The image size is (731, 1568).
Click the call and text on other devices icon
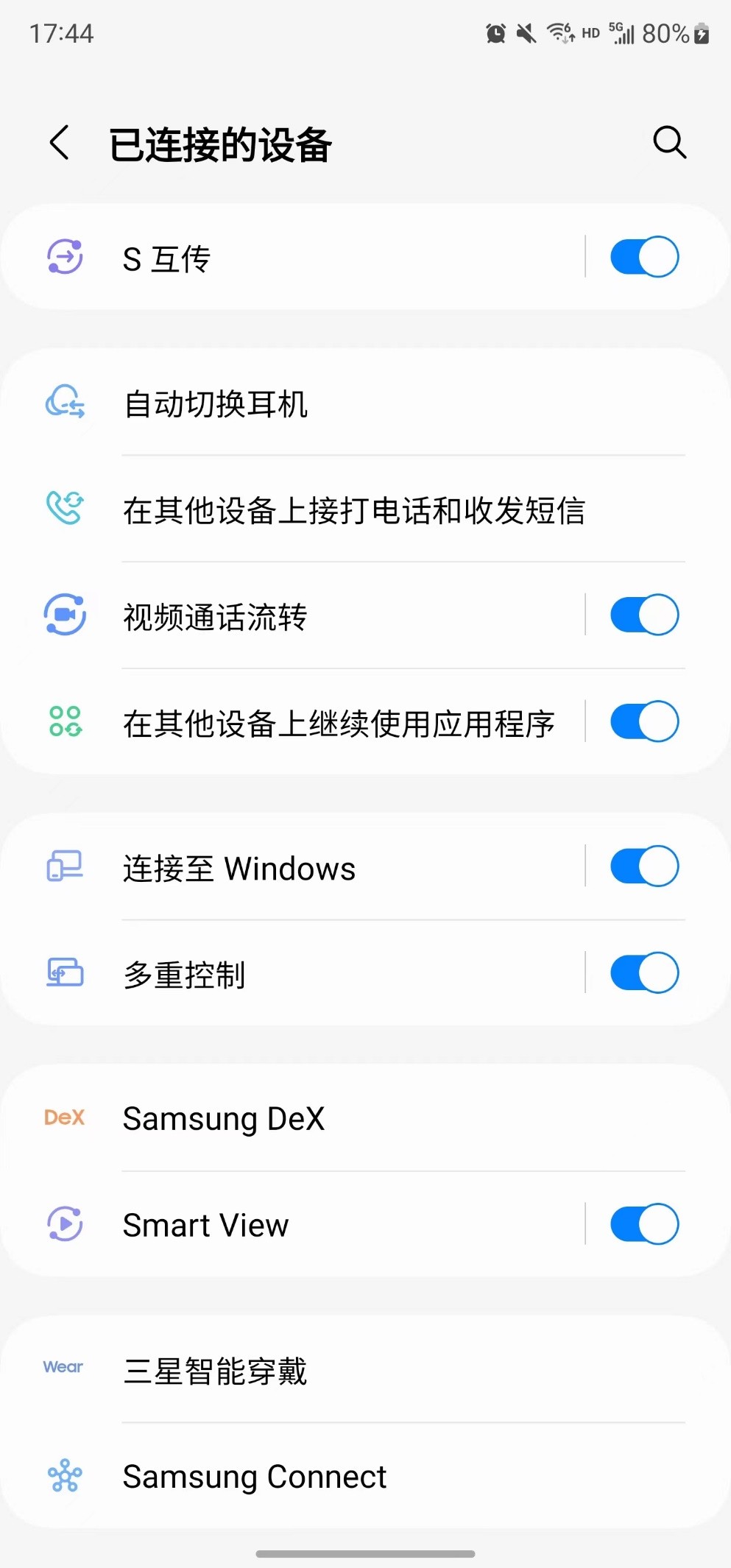pos(64,508)
